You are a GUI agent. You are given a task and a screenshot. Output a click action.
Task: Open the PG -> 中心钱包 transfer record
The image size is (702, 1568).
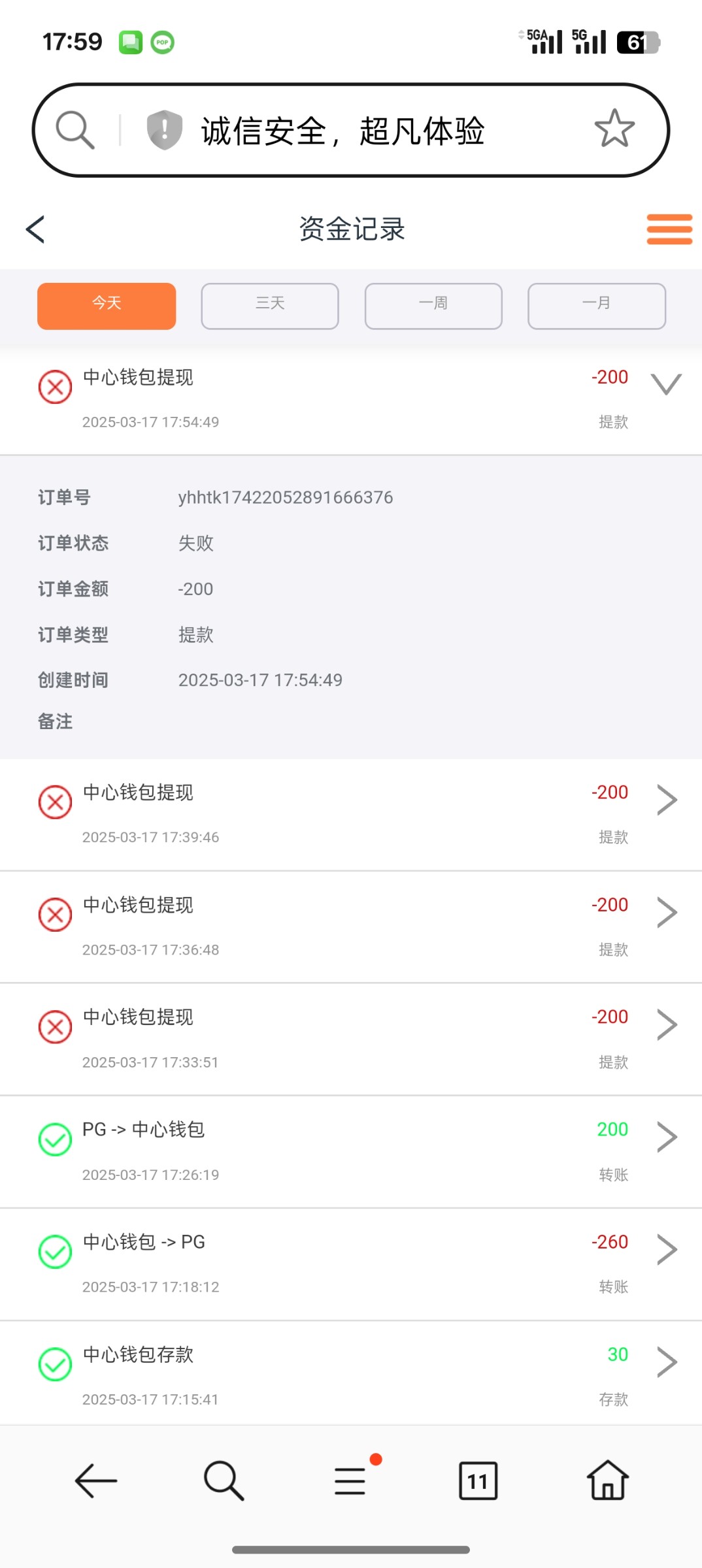pyautogui.click(x=666, y=1137)
